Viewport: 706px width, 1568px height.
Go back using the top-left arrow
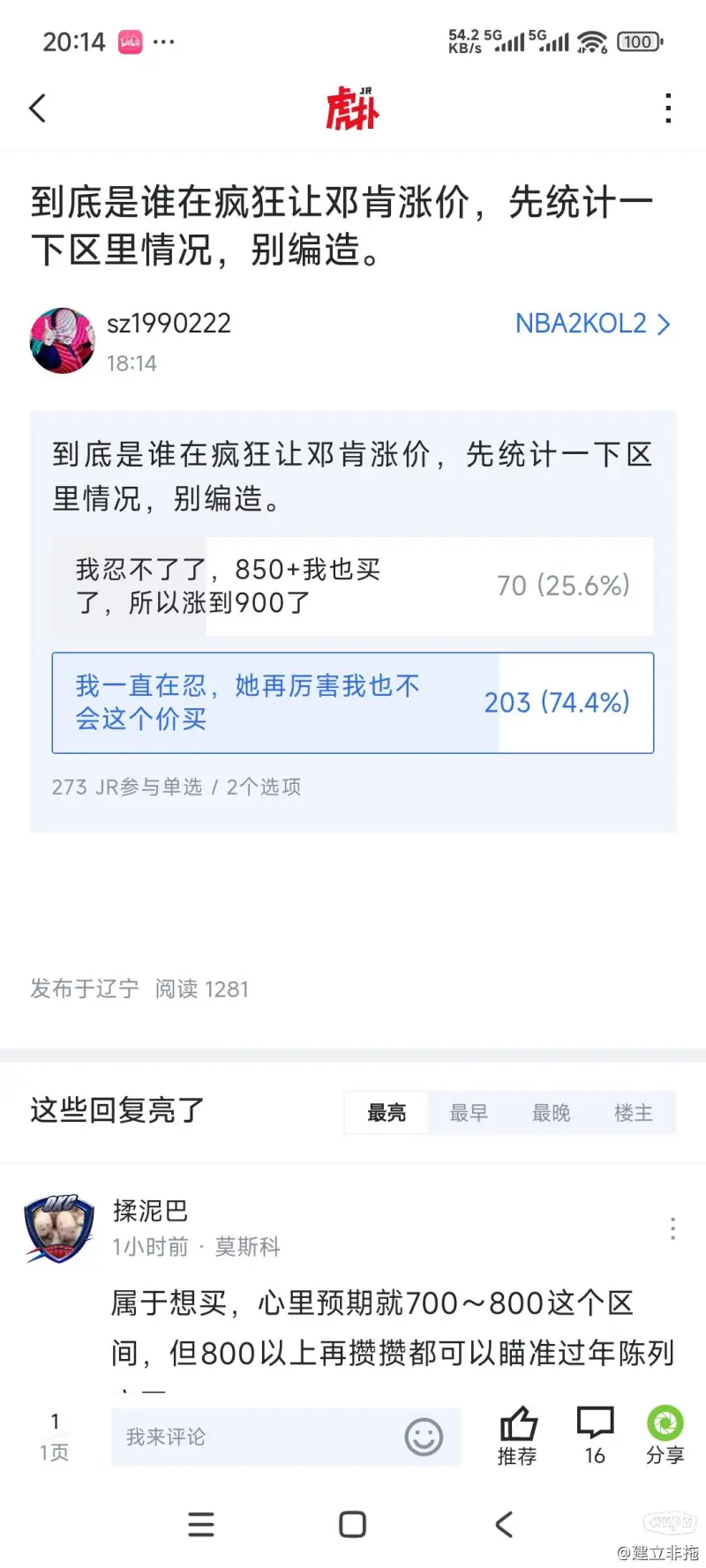coord(37,108)
